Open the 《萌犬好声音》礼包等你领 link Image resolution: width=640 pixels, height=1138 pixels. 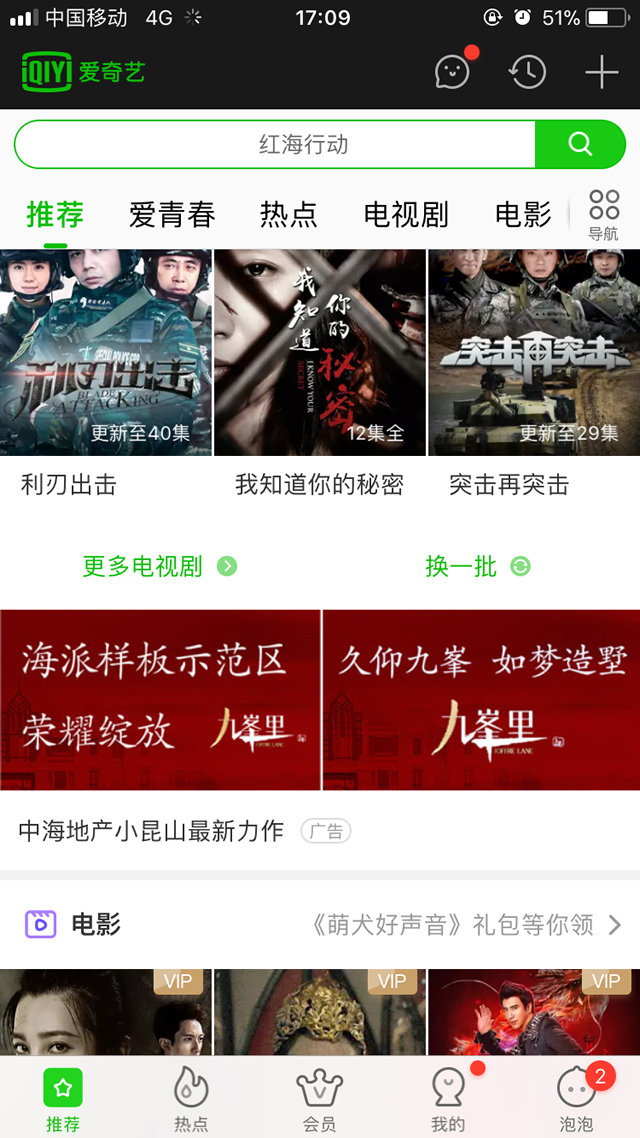click(465, 925)
